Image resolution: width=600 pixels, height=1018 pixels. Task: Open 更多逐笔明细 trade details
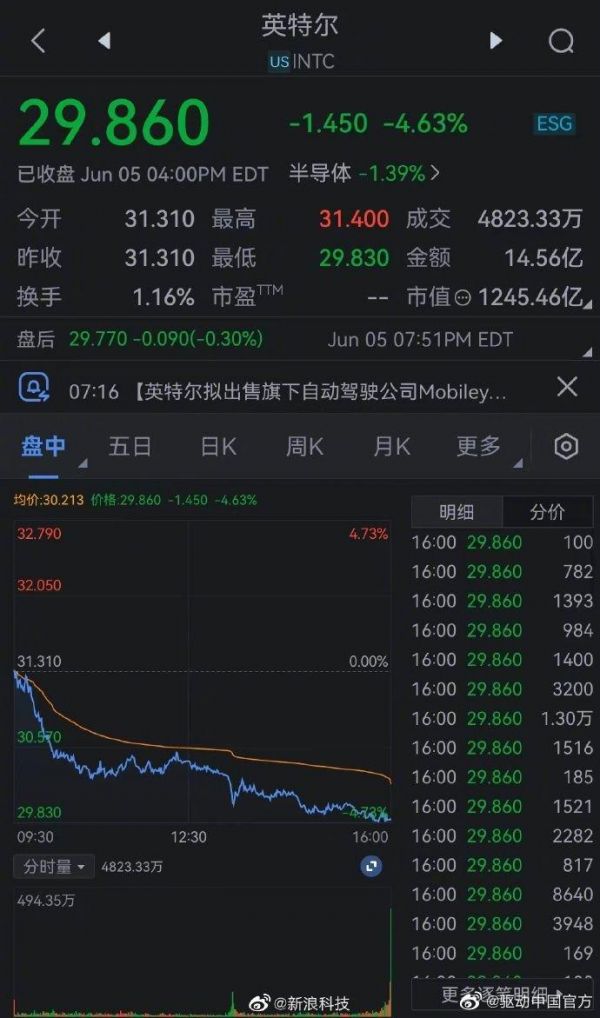pos(498,993)
